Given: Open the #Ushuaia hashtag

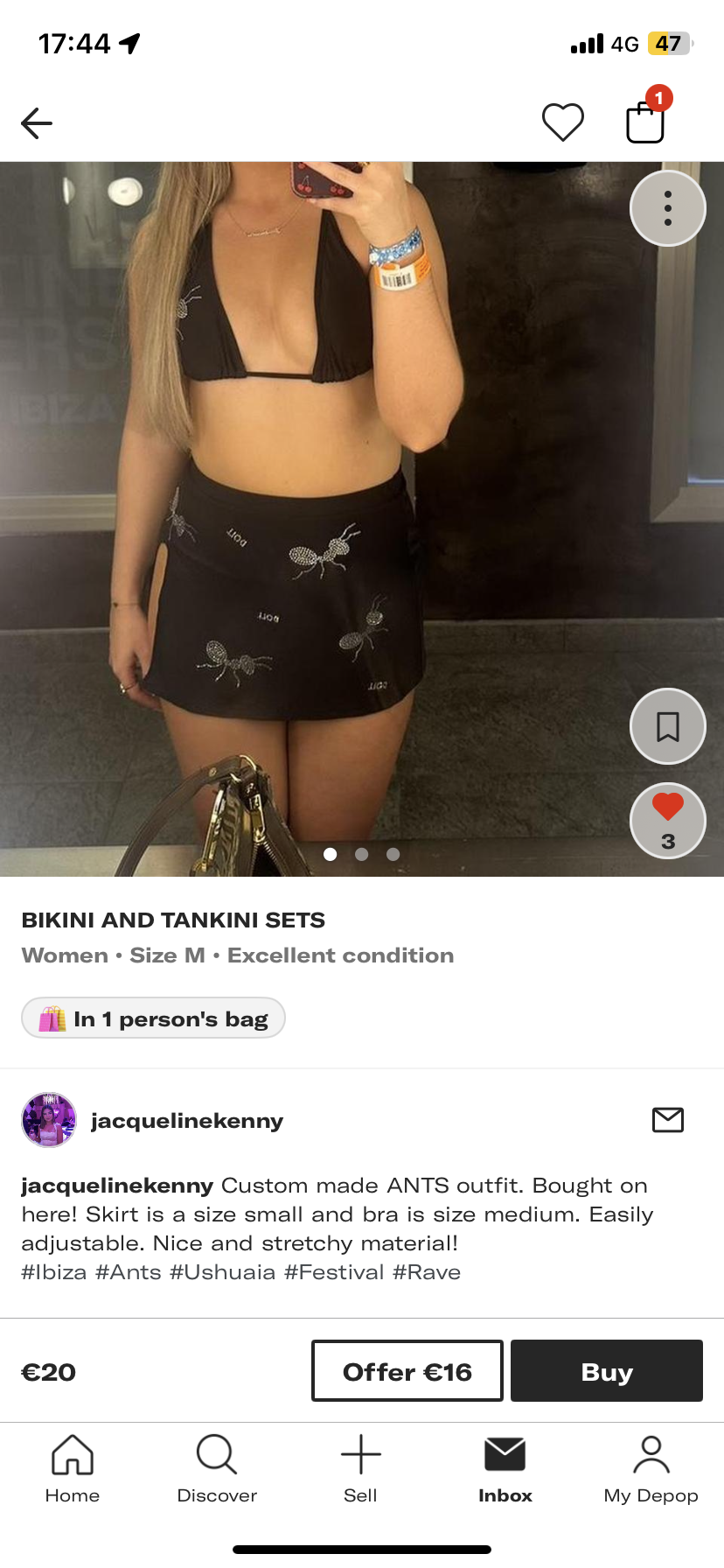Looking at the screenshot, I should click(222, 1272).
